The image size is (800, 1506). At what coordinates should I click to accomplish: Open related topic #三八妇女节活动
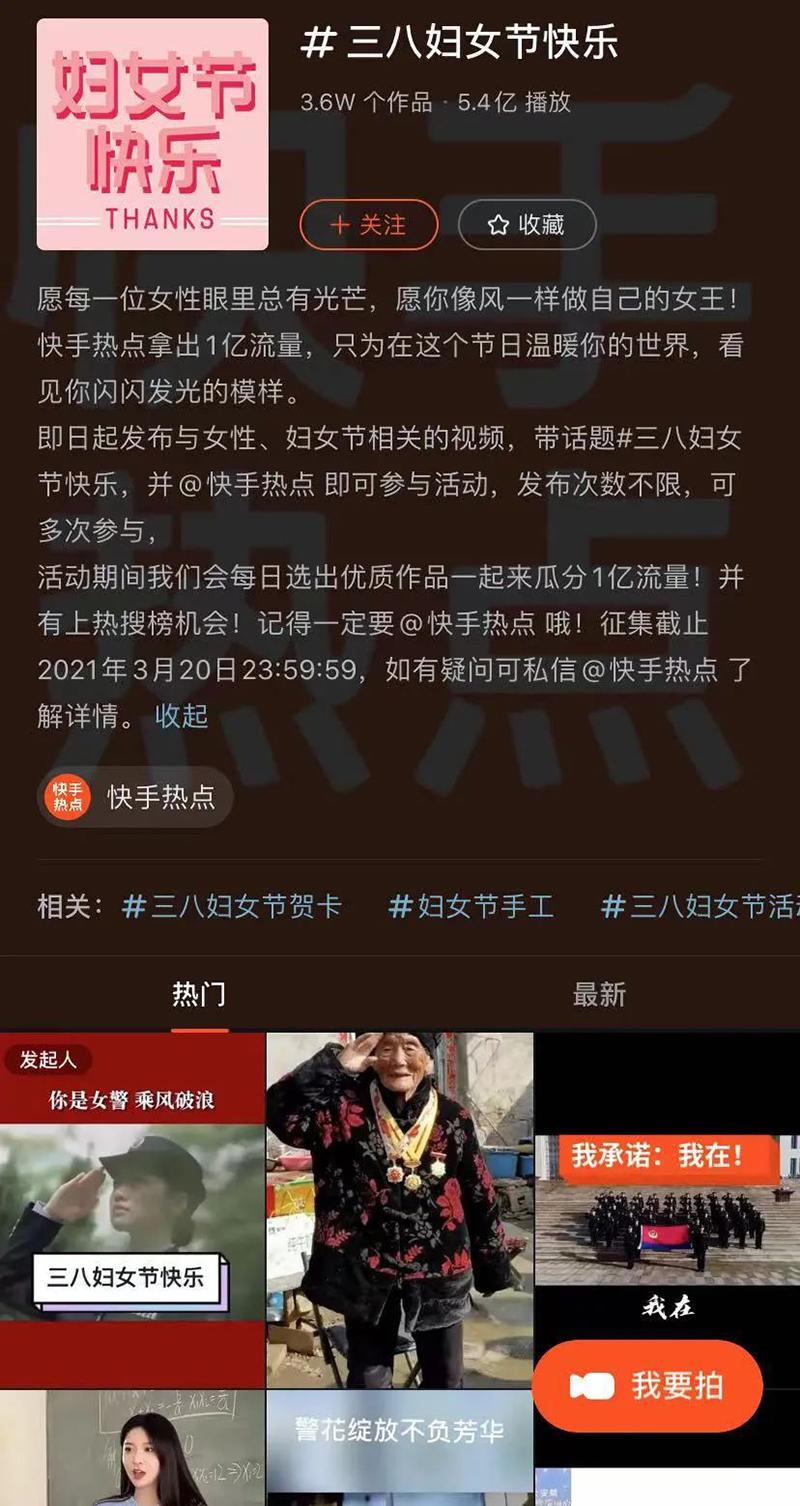(x=700, y=906)
